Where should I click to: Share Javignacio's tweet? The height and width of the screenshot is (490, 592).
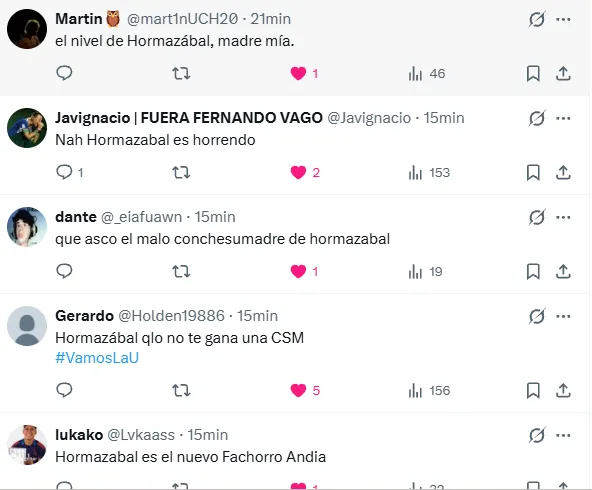pos(563,173)
